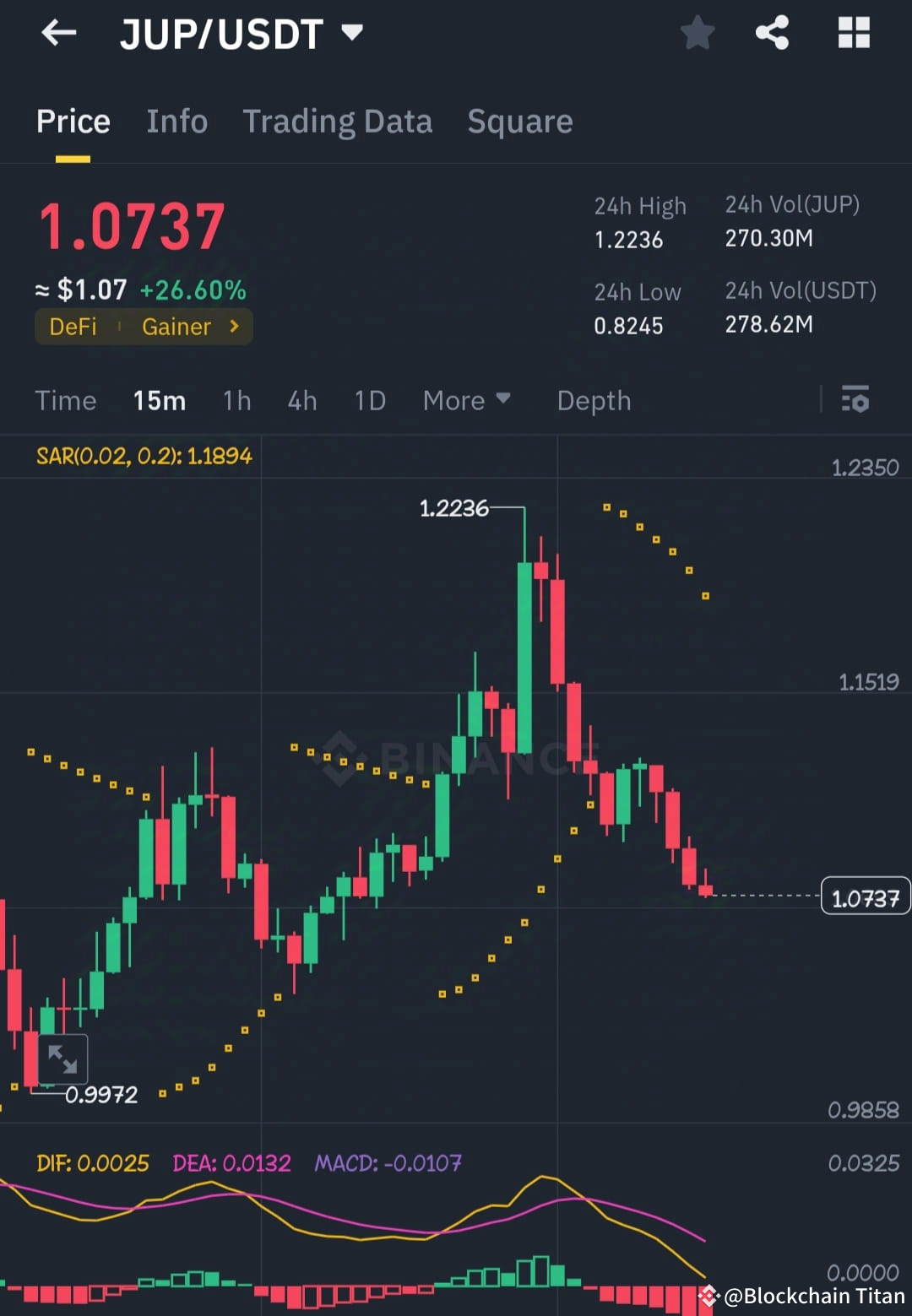Image resolution: width=912 pixels, height=1316 pixels.
Task: Open the grid layout icon top right
Action: point(853,32)
